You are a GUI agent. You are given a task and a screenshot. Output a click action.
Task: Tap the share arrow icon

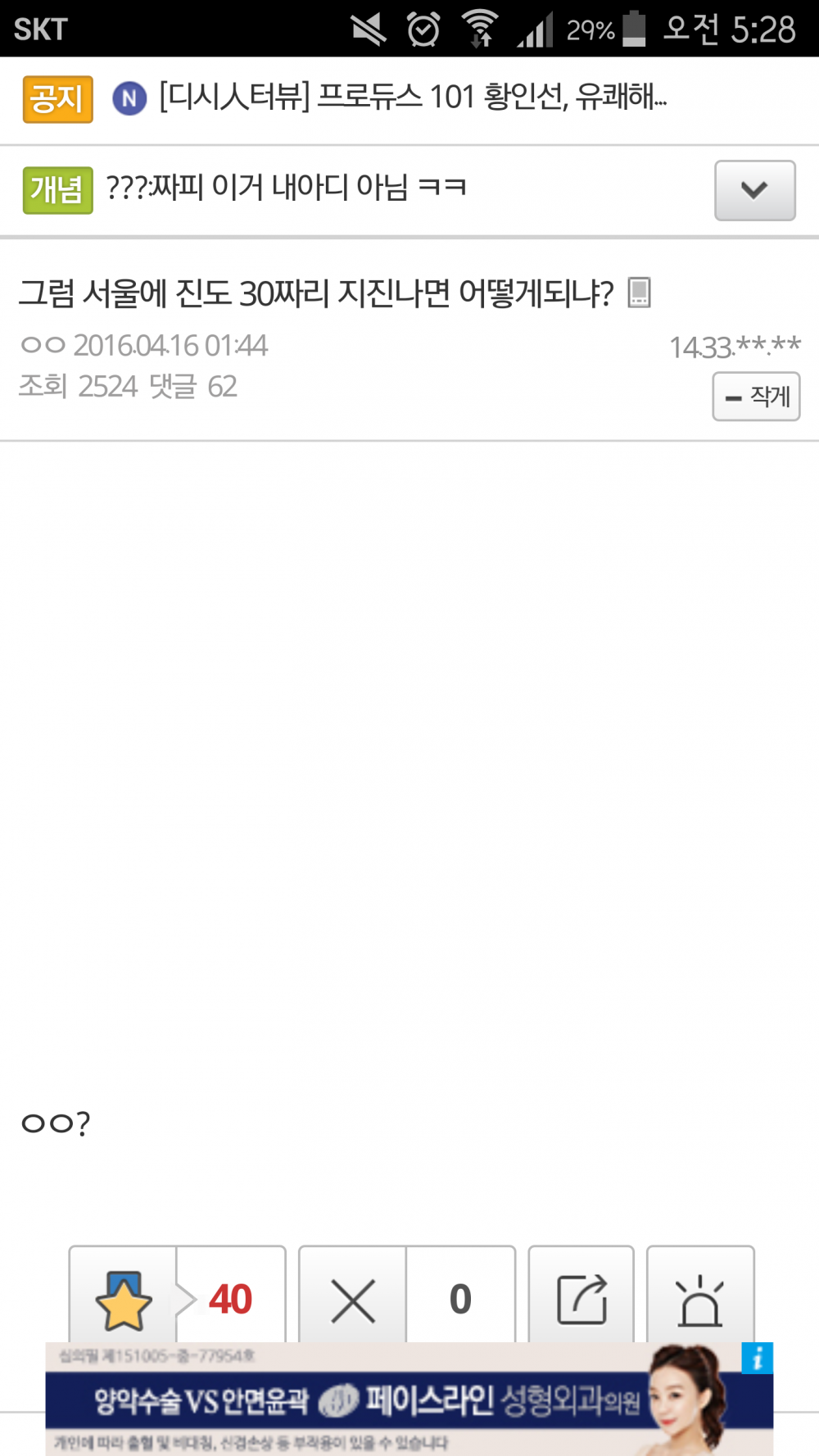(581, 1300)
